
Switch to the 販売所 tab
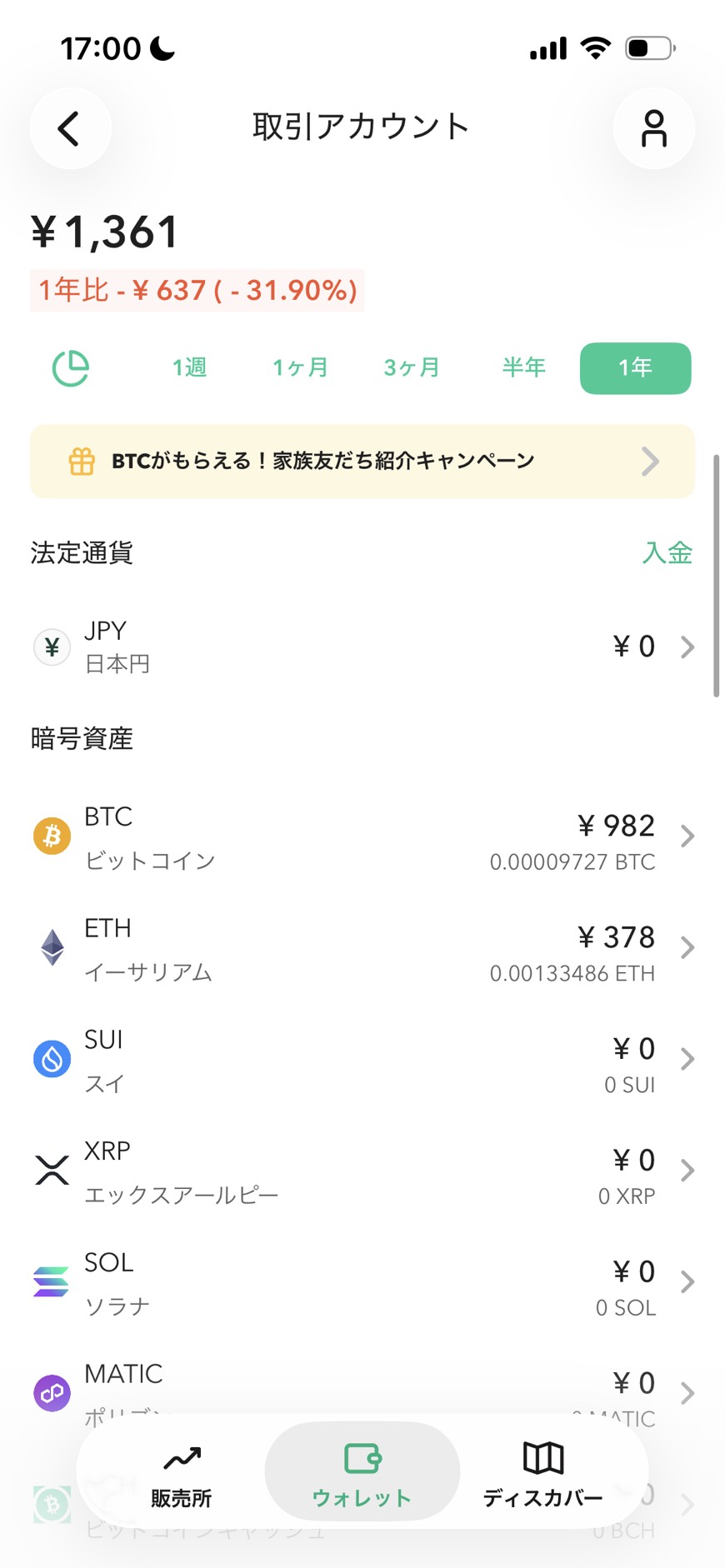tap(182, 1475)
